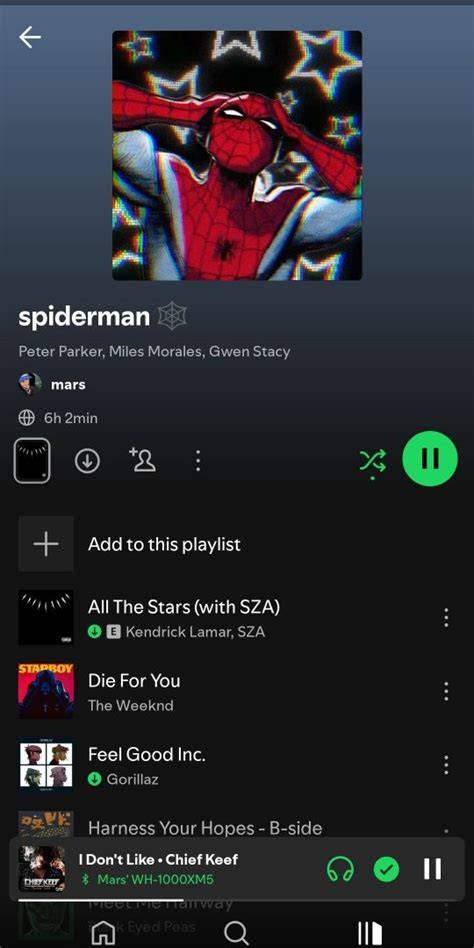Open the playlist preview tile with black cover

[32, 461]
